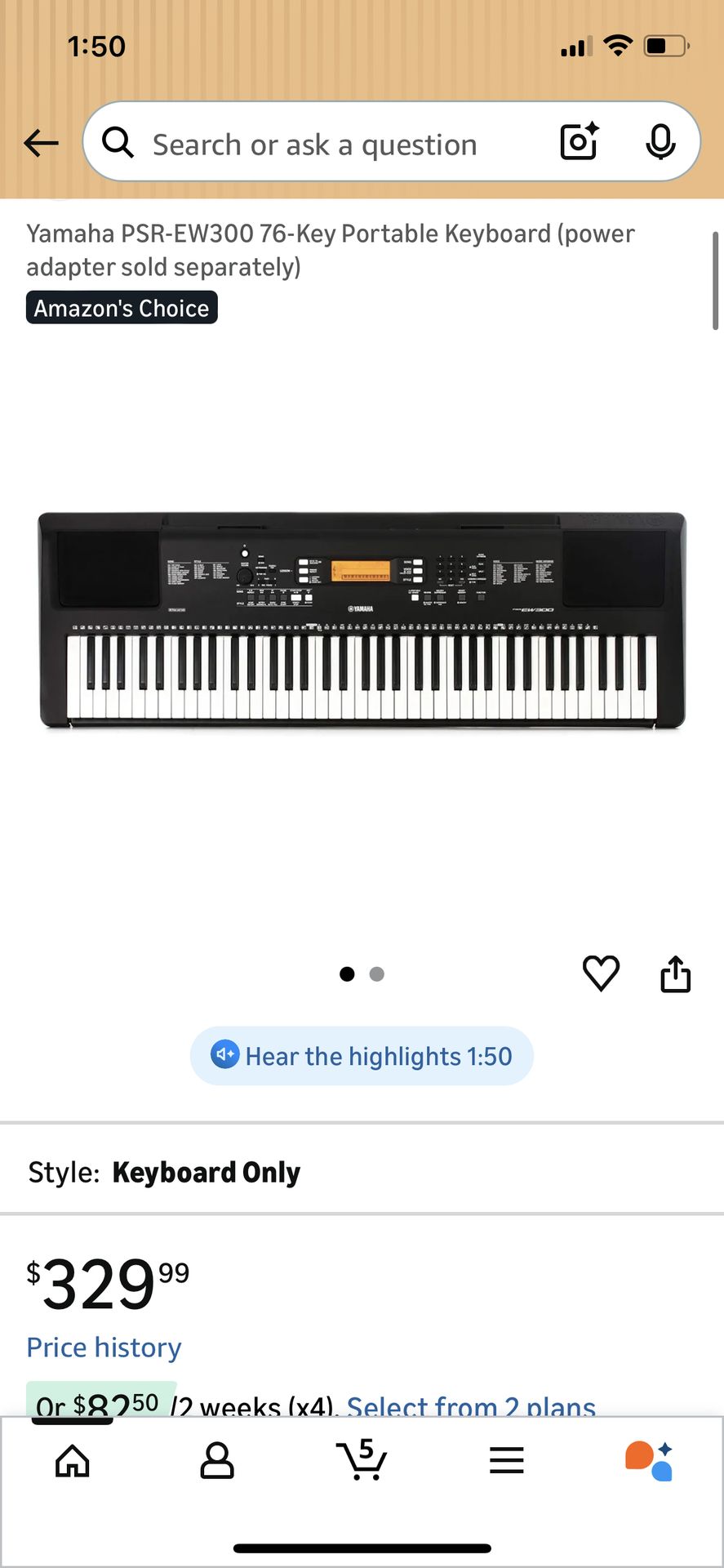Tap the search or ask a question field
Viewport: 724px width, 1568px height.
[x=326, y=145]
